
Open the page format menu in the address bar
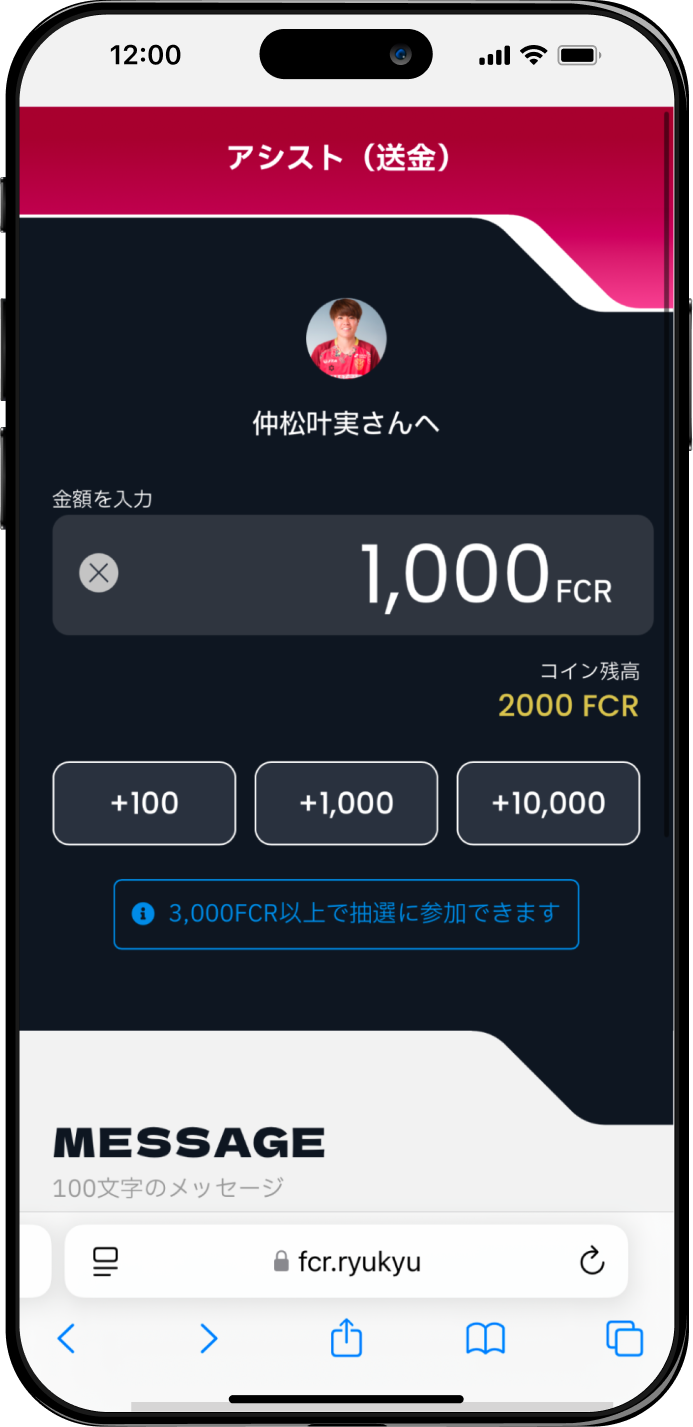(105, 1261)
